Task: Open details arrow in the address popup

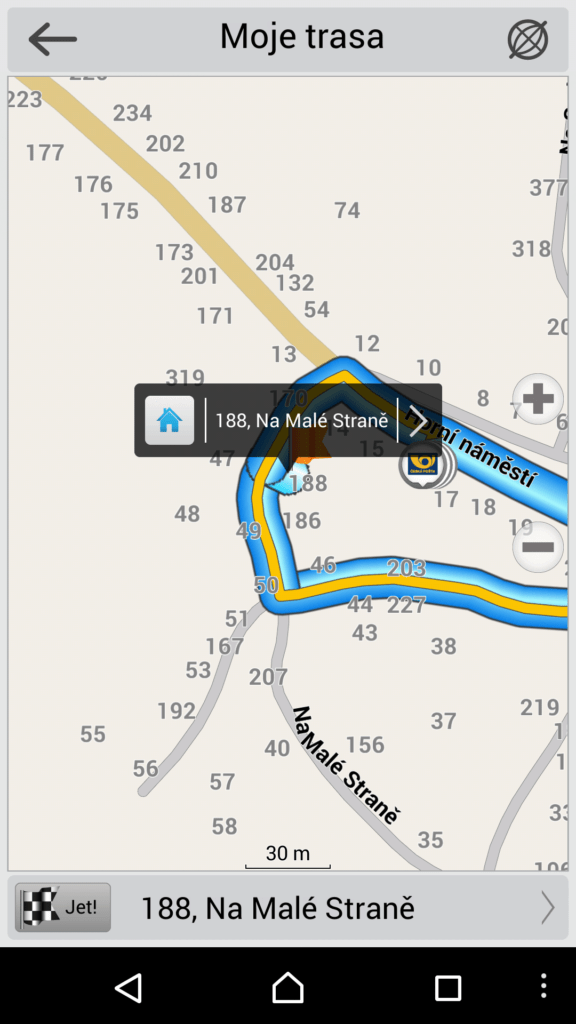Action: click(x=417, y=420)
